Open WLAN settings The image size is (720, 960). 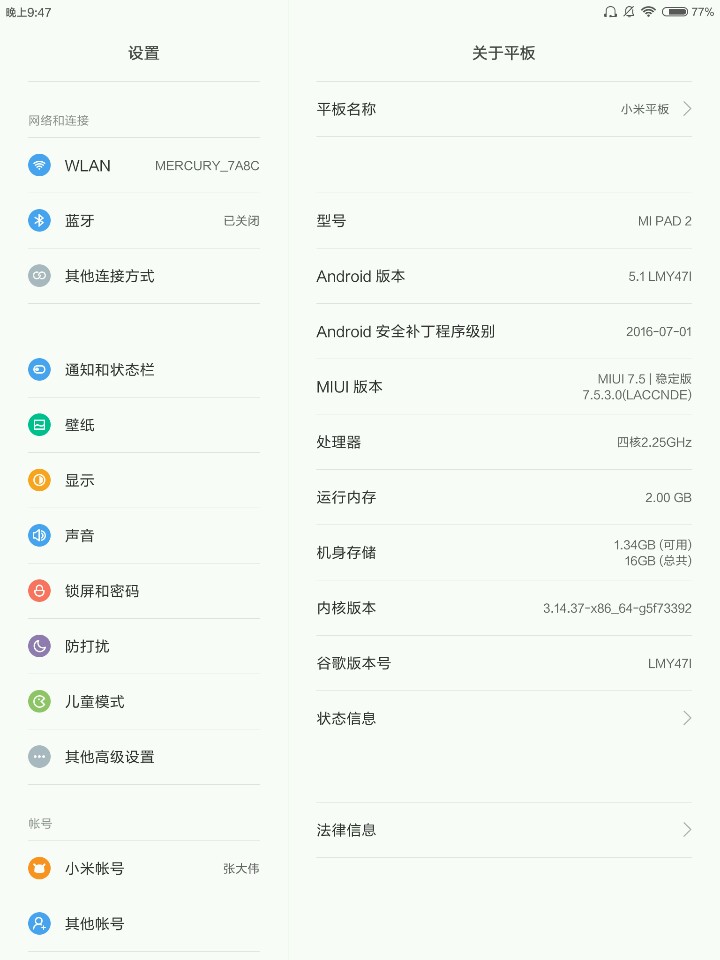point(144,166)
